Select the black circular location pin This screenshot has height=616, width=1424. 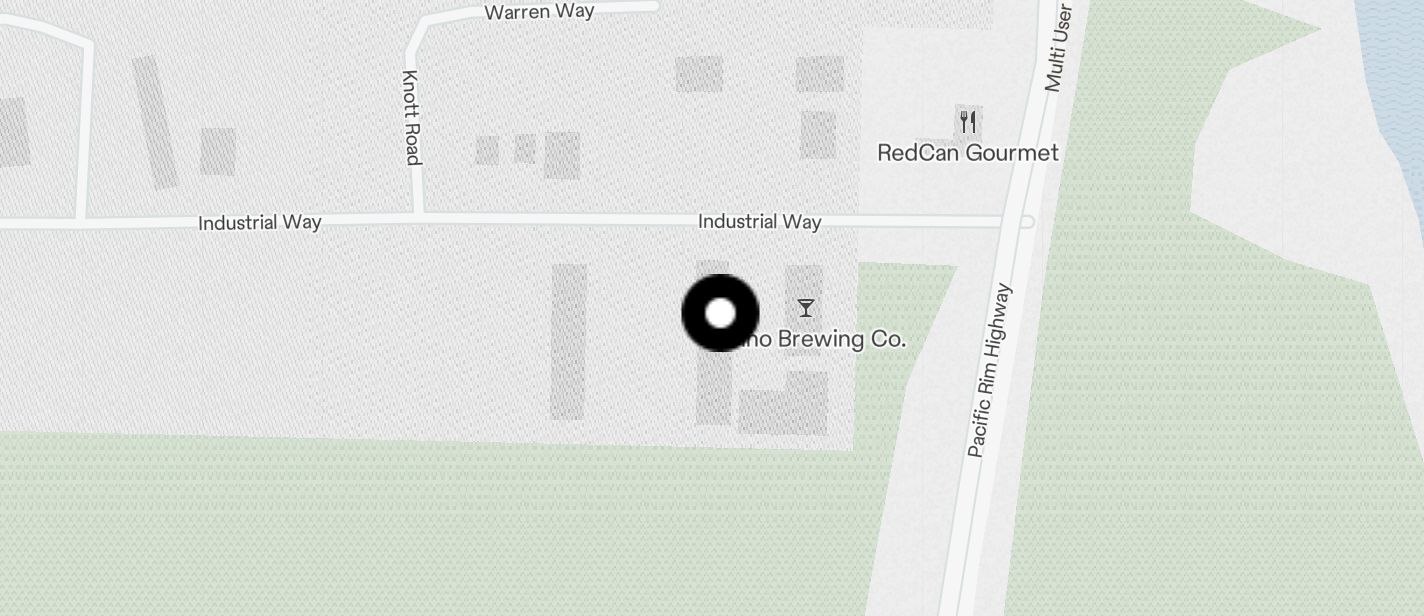(720, 314)
